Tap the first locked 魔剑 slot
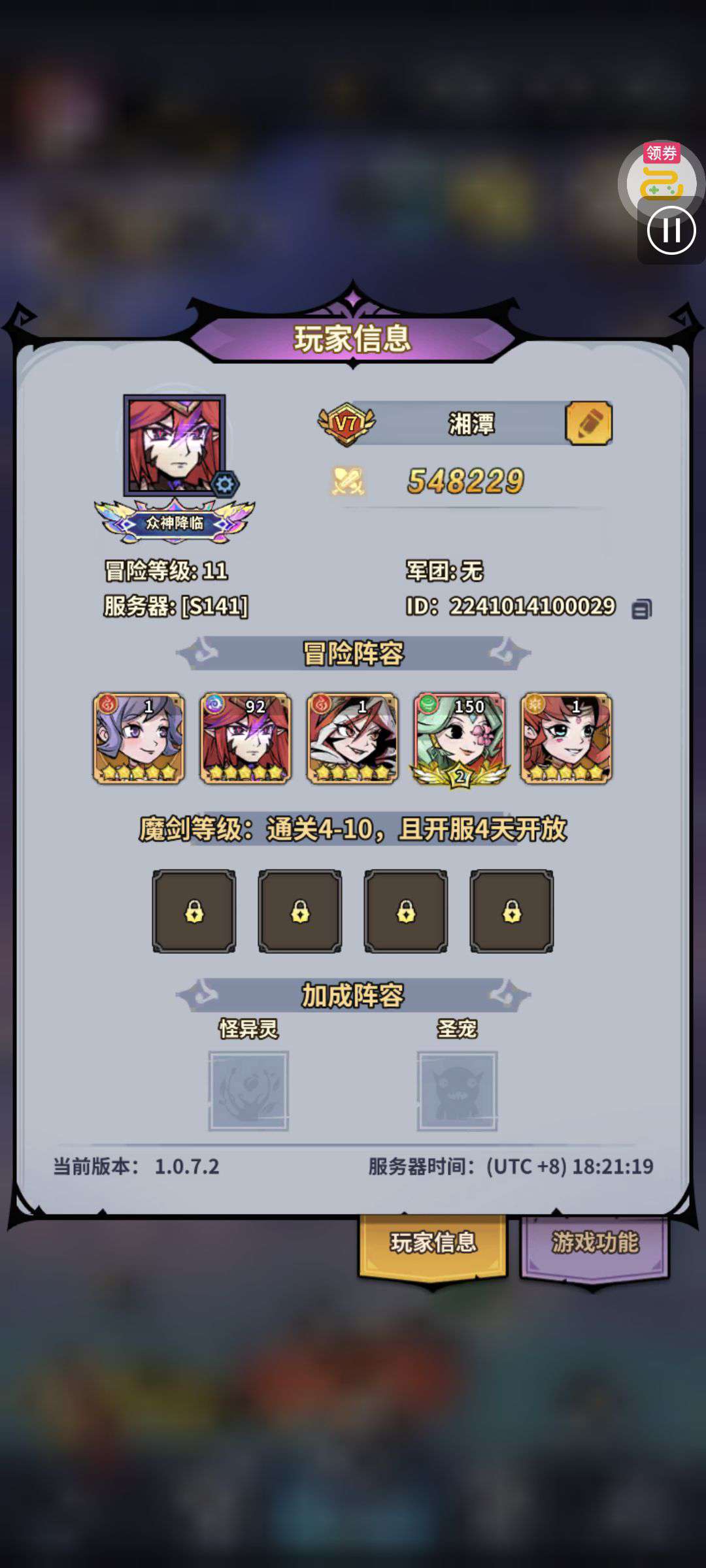This screenshot has width=706, height=1568. point(194,911)
